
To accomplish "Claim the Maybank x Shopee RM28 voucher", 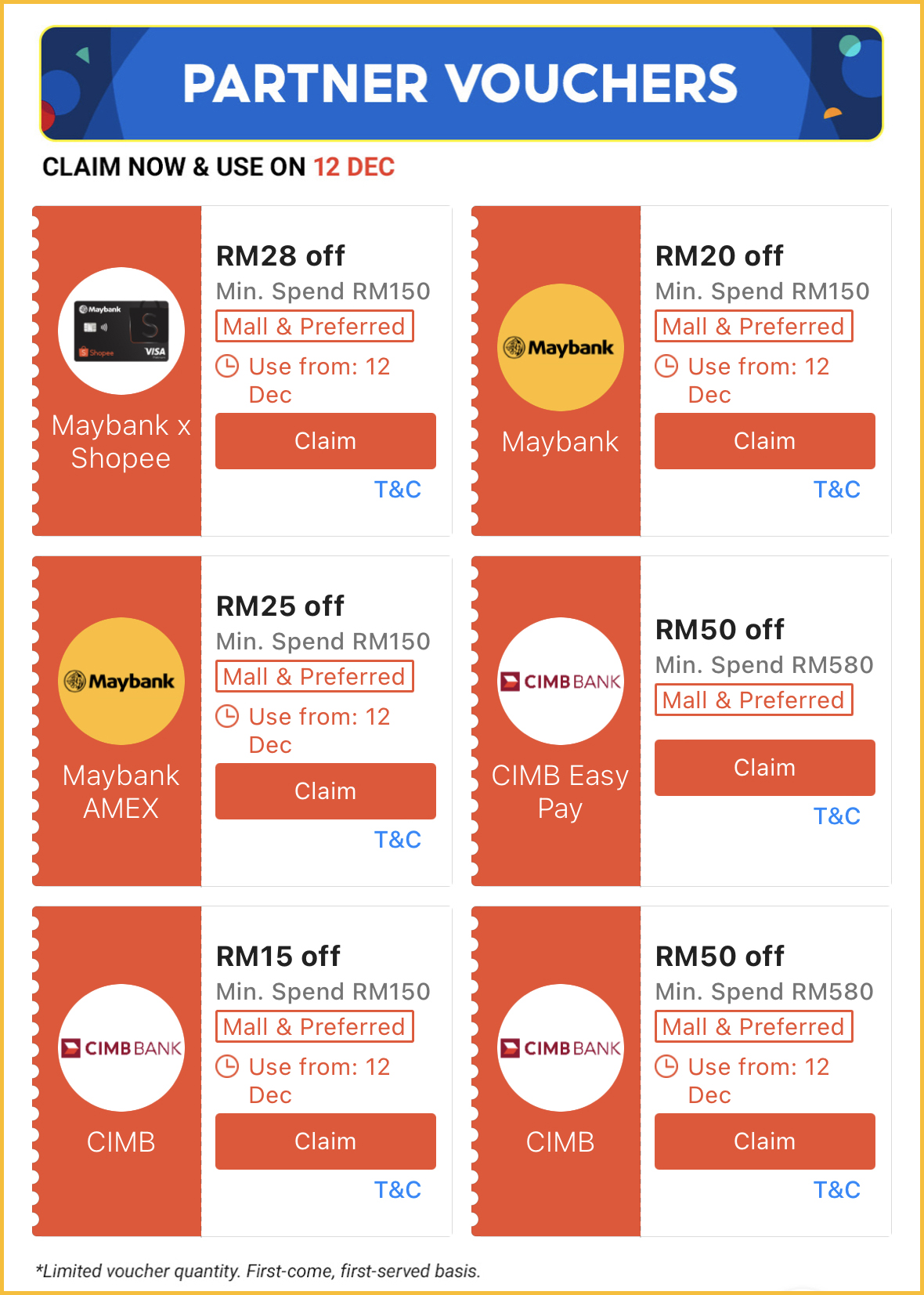I will (x=325, y=441).
